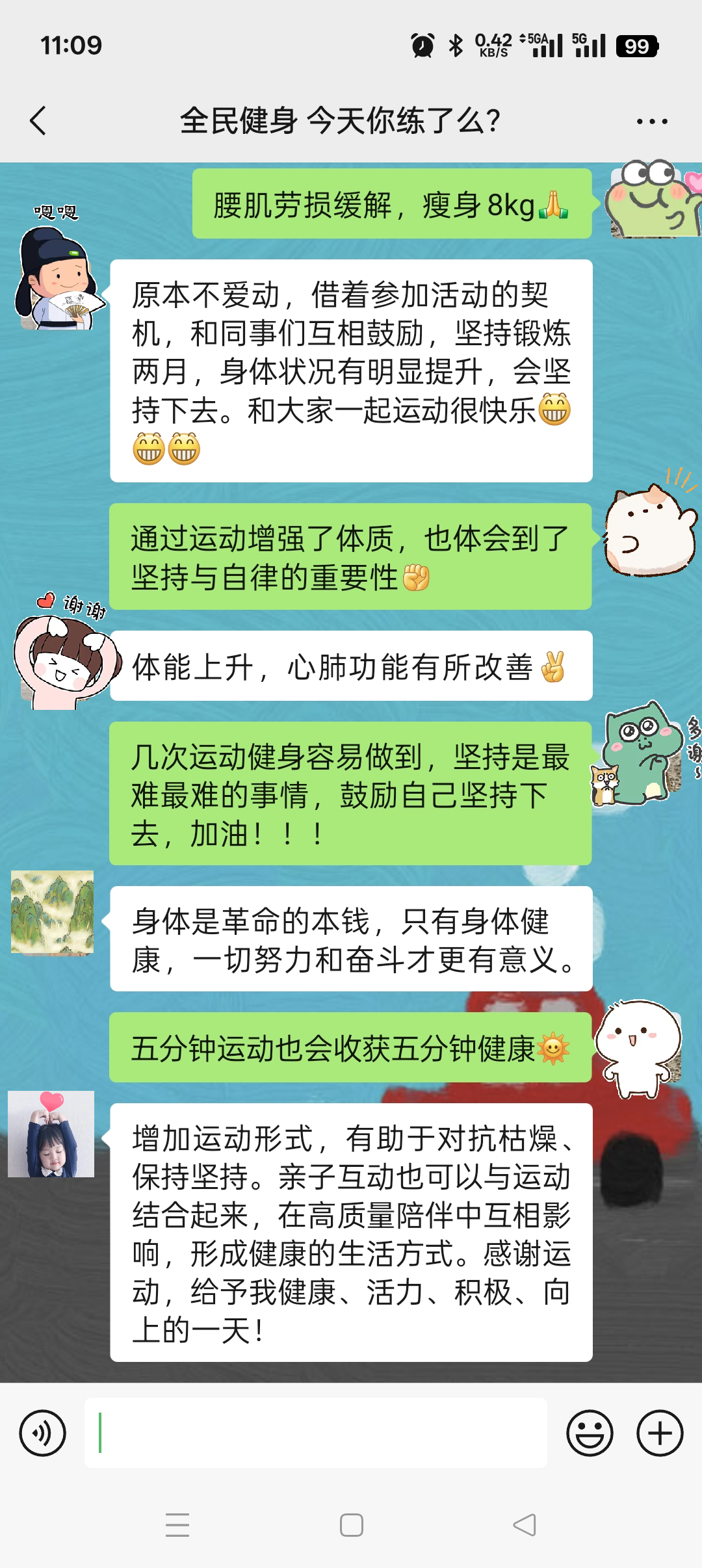Open the child photo avatar beside 增加运动形式

tap(51, 1134)
